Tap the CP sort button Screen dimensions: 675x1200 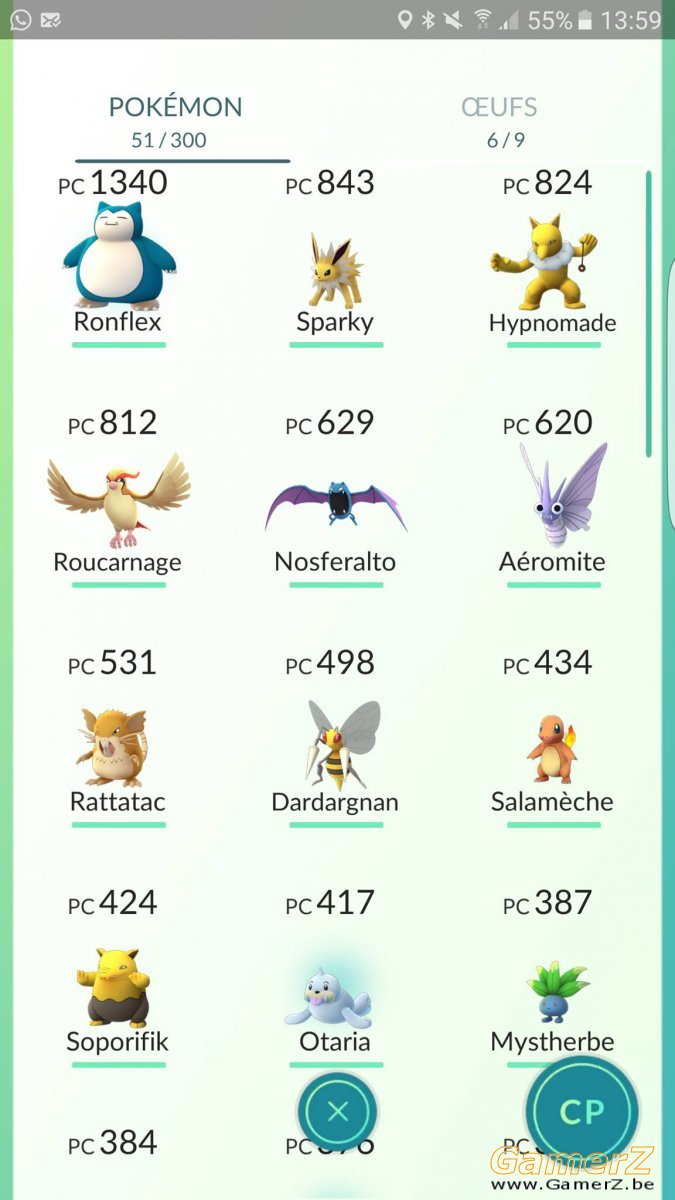click(x=582, y=1113)
